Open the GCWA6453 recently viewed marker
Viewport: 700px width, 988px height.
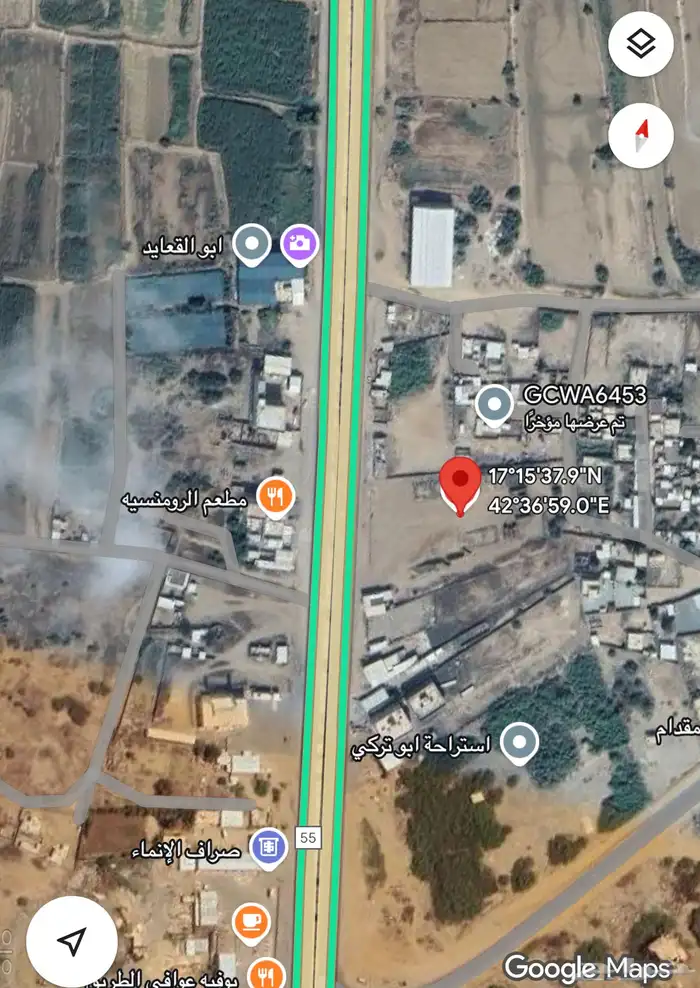coord(493,405)
